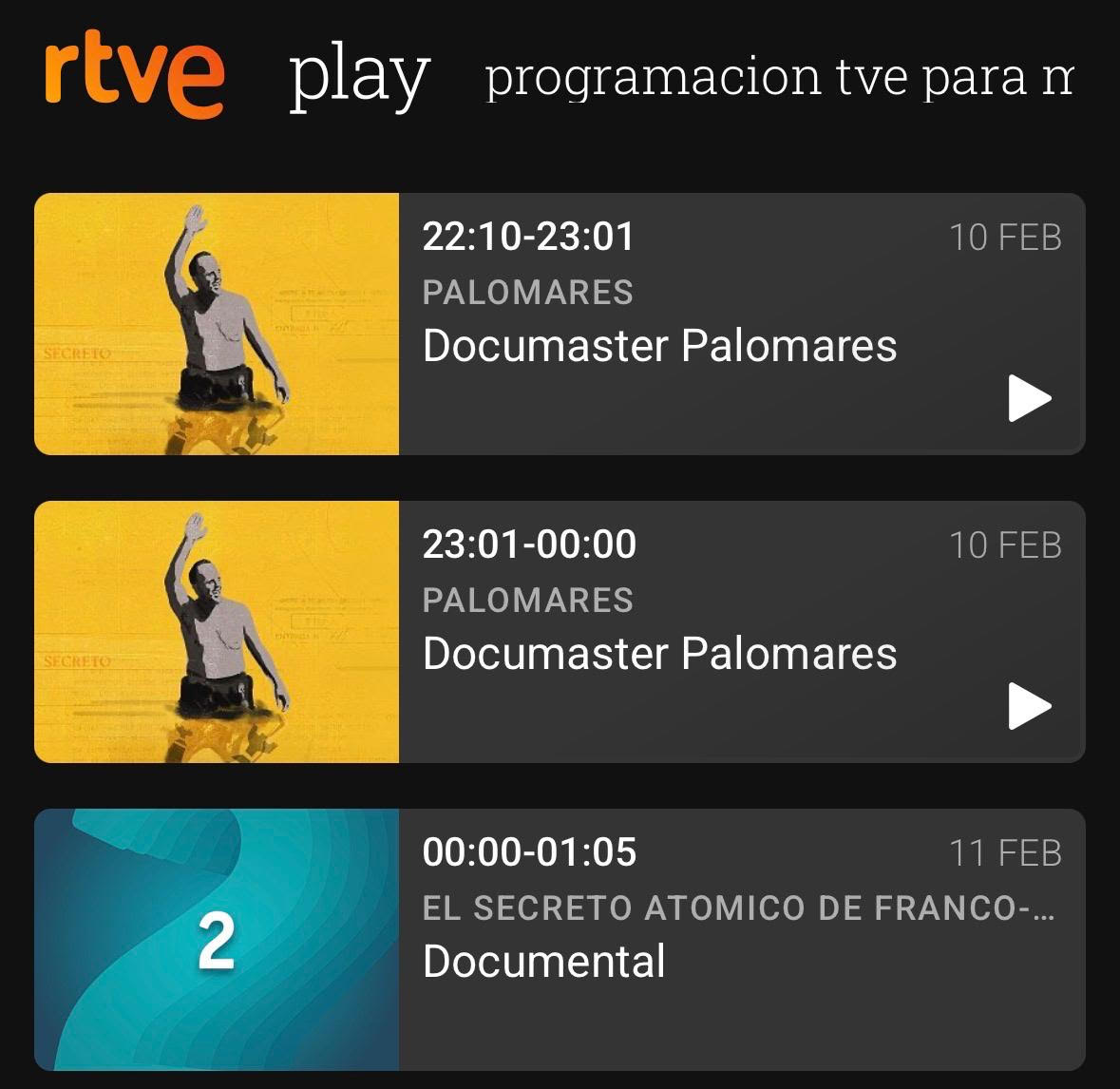Open the 23:01-00:00 Palomares thumbnail
The image size is (1120, 1089).
pyautogui.click(x=217, y=632)
